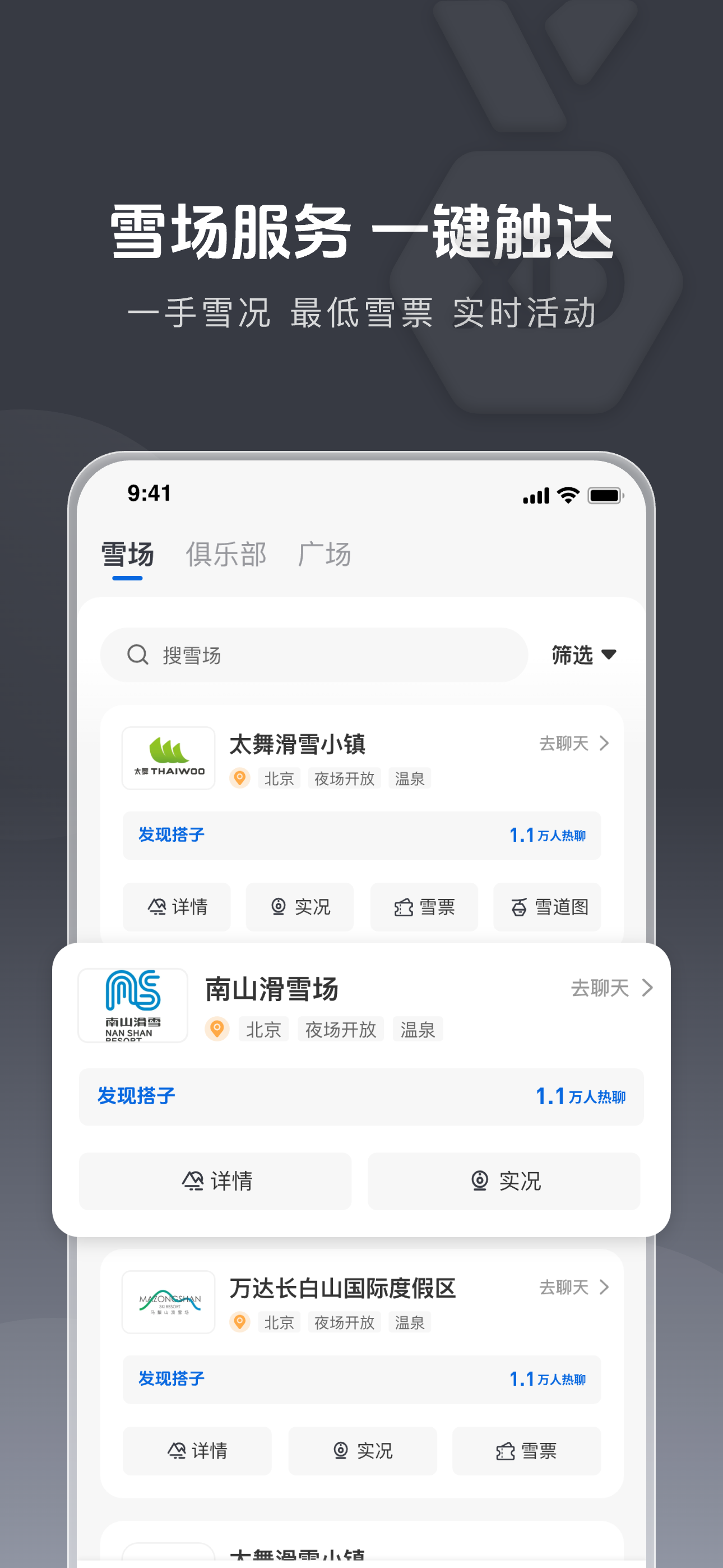Click 1.1万人热聊 on 太舞滑雪小镇 card
Image resolution: width=723 pixels, height=1568 pixels.
546,836
